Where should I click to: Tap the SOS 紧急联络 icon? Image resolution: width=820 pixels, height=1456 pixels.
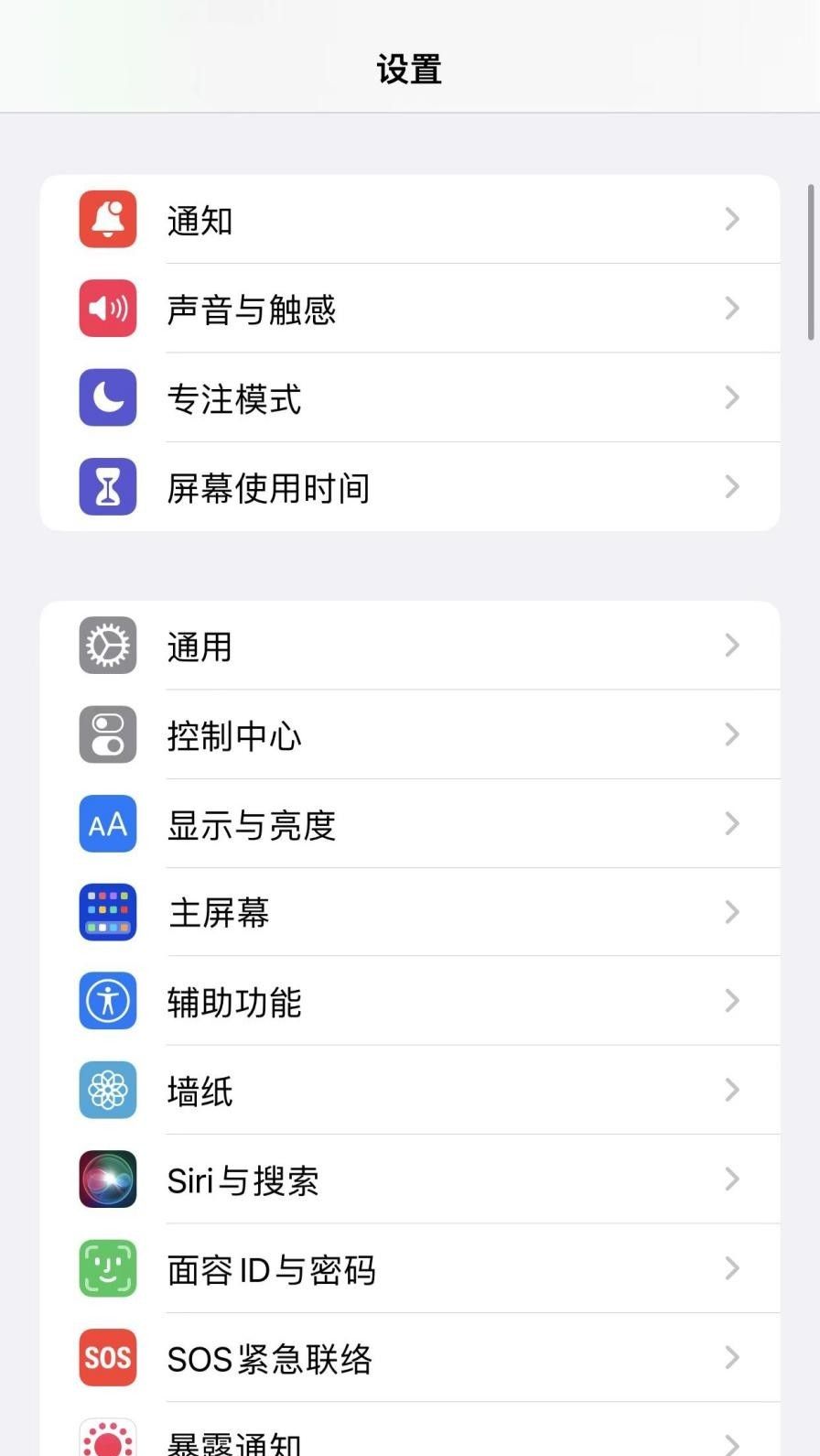click(107, 1358)
